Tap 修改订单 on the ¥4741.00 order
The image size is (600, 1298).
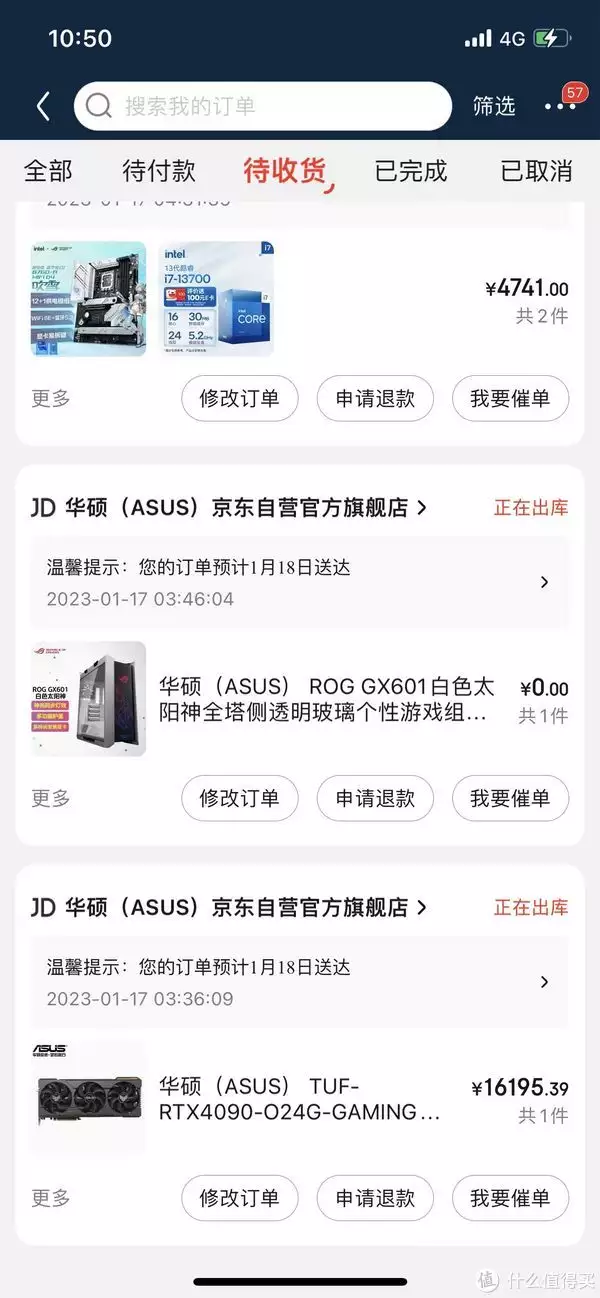239,399
